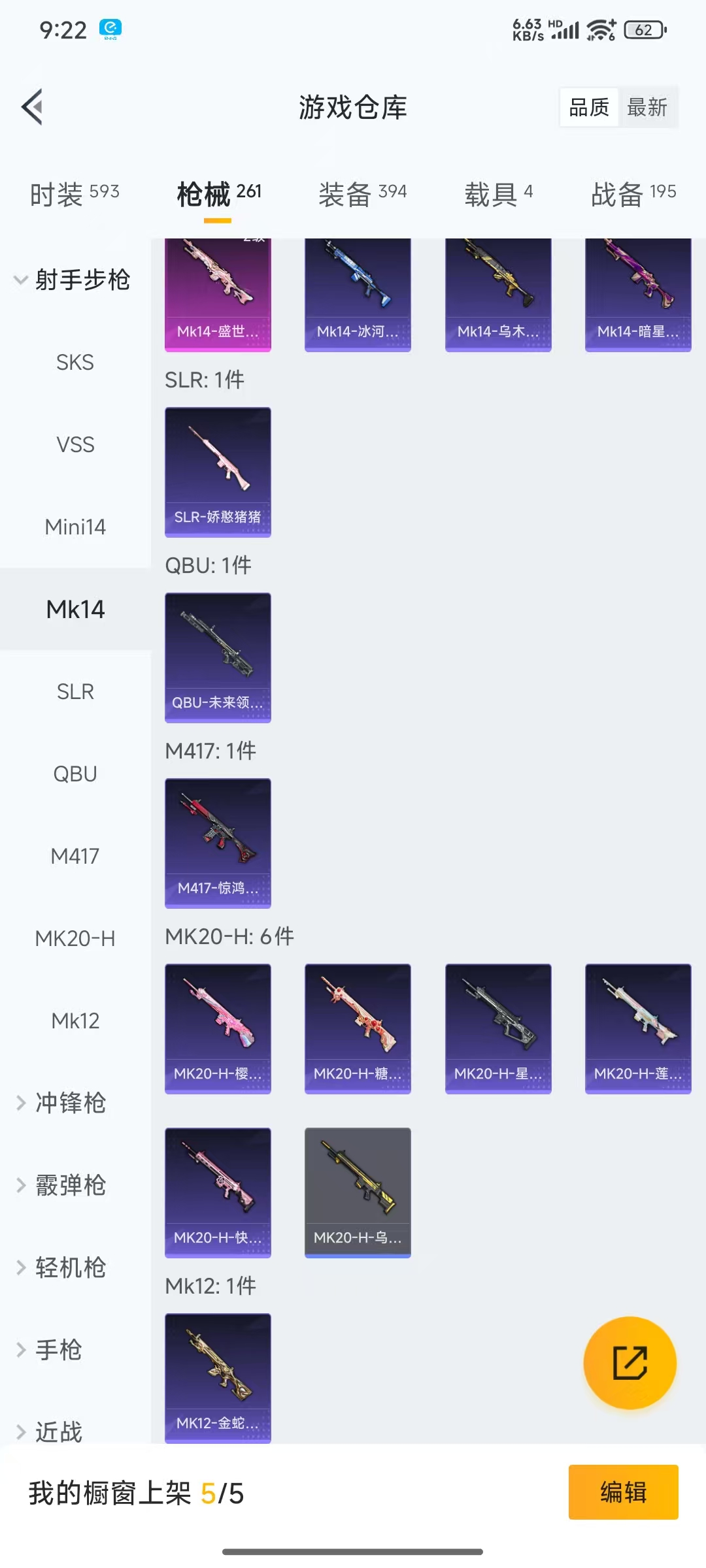Viewport: 706px width, 1568px height.
Task: Open the M417-惊鸿... skin
Action: pos(218,843)
